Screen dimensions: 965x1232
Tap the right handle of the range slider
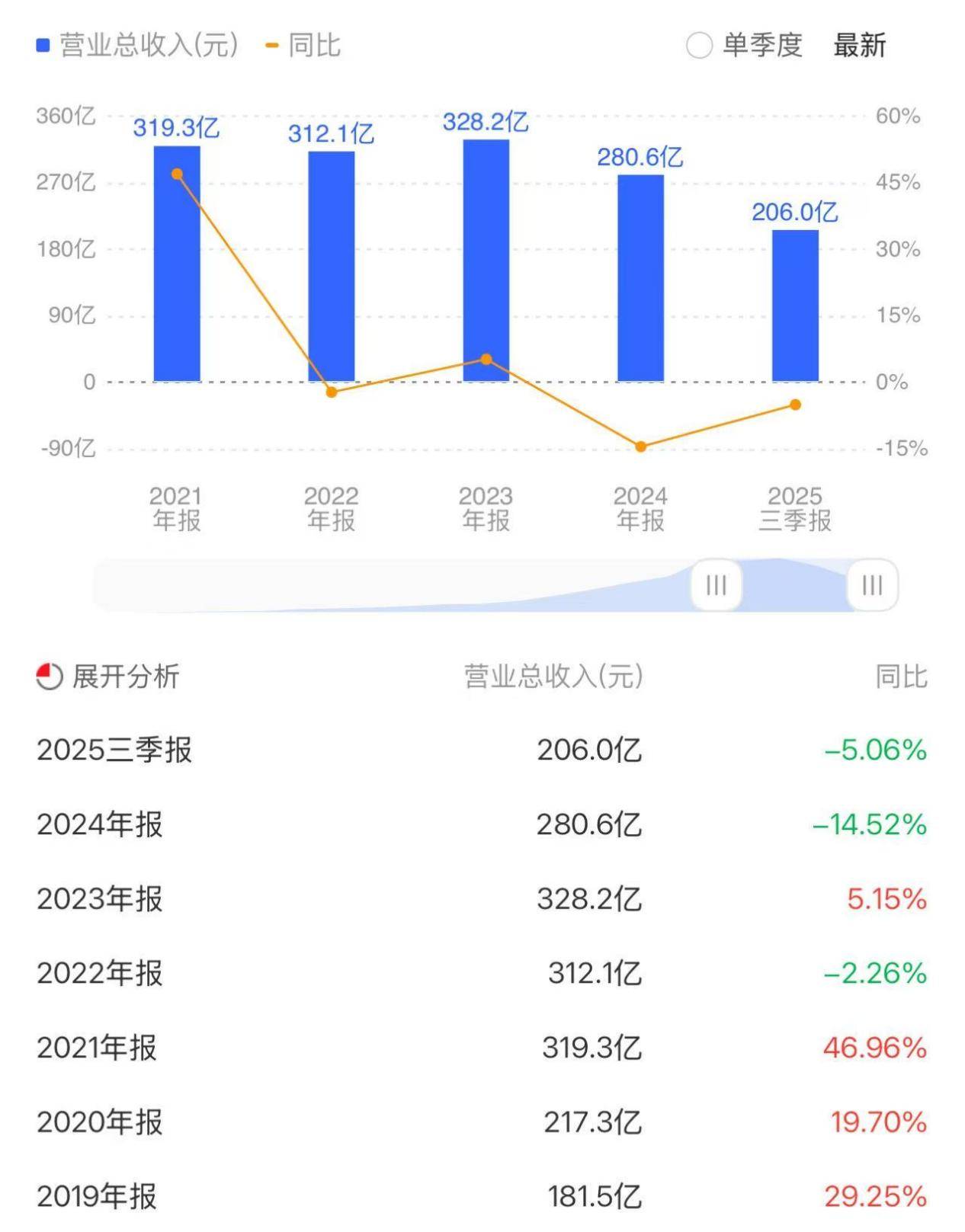(872, 585)
